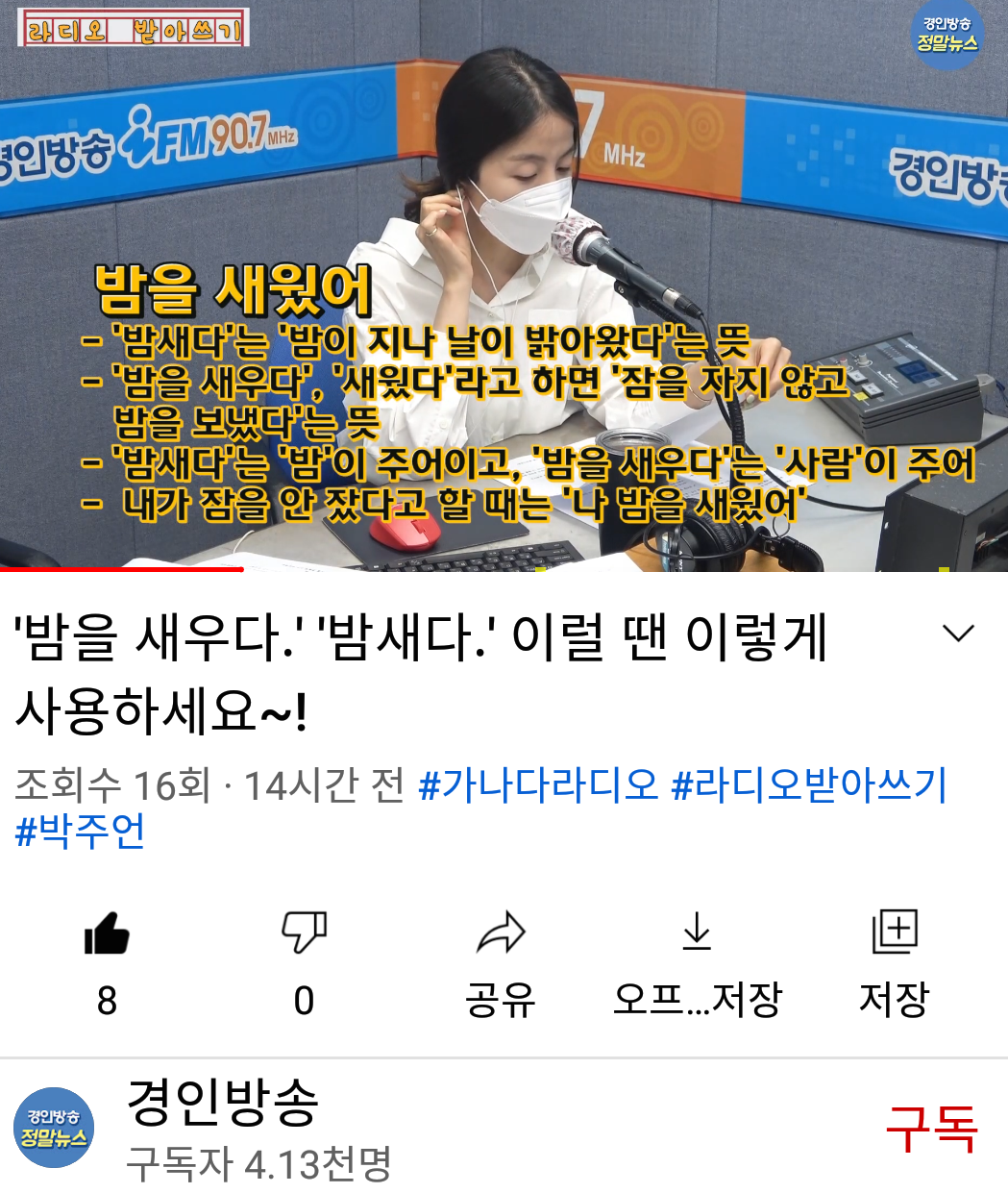1008x1193 pixels.
Task: Open hashtag #라디오받아쓰기
Action: click(809, 785)
